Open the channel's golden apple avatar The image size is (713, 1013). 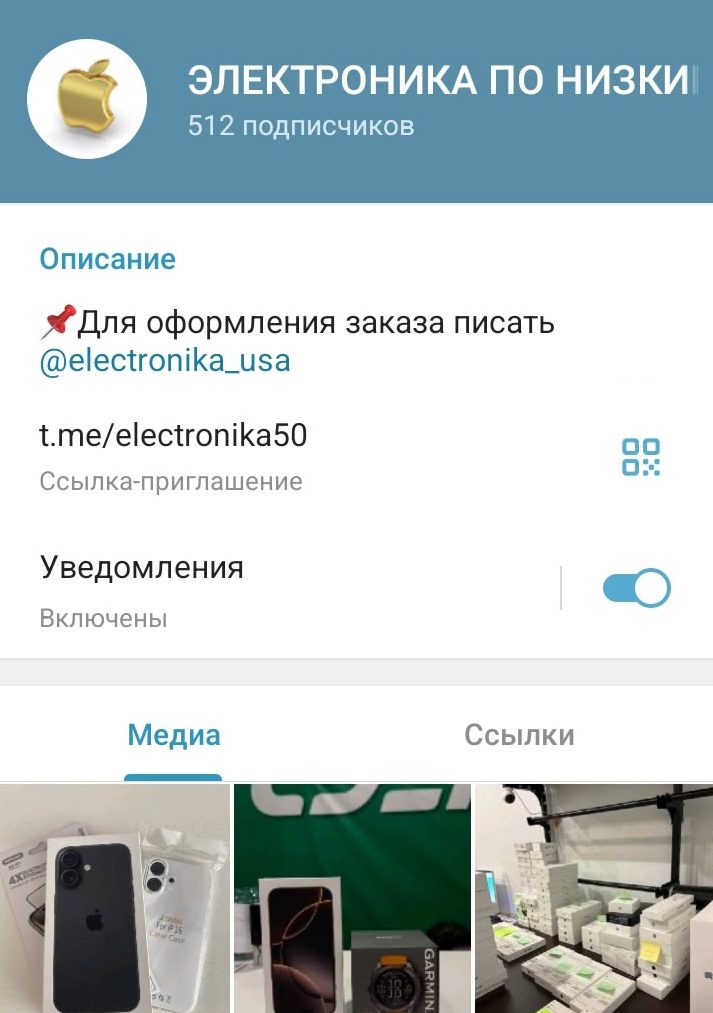coord(87,100)
